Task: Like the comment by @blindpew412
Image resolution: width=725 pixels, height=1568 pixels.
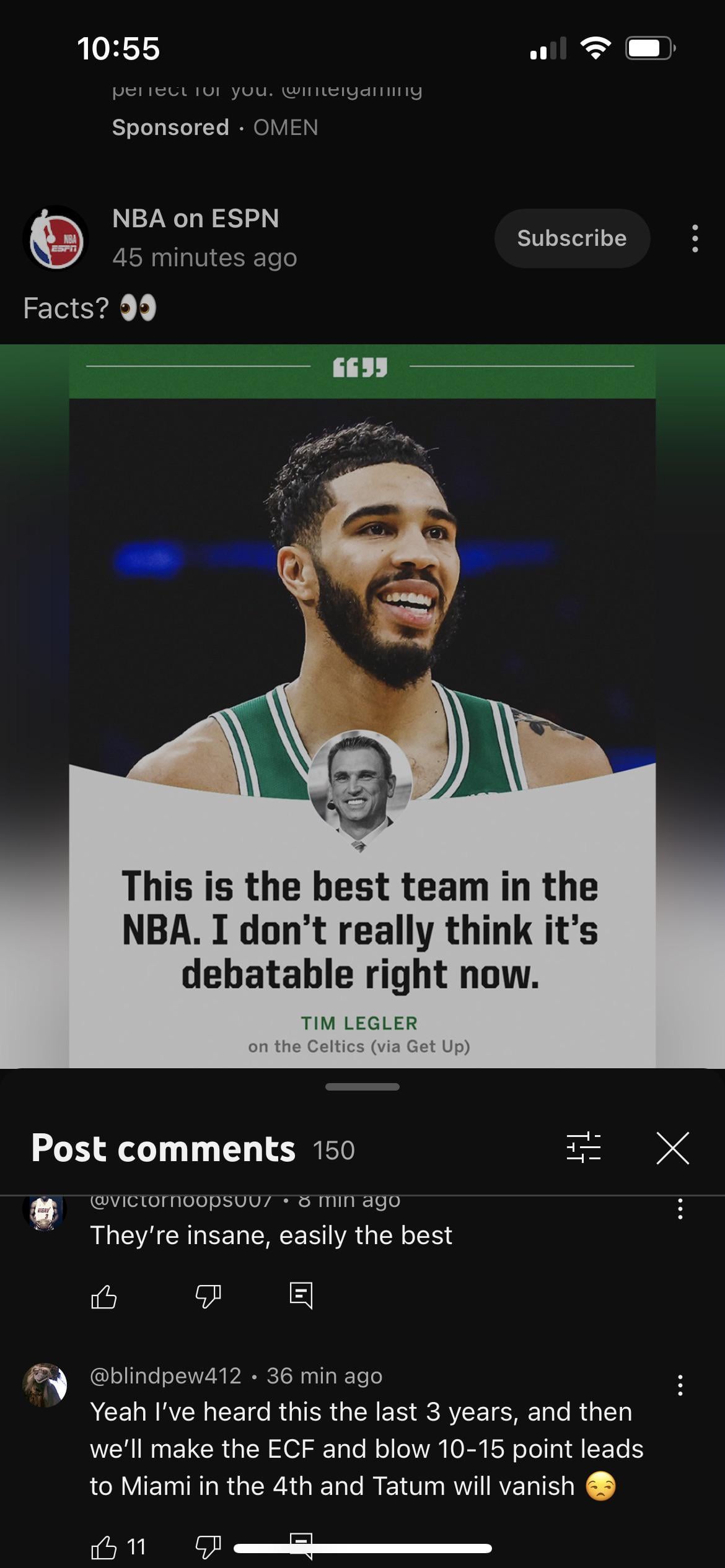Action: pyautogui.click(x=103, y=1547)
